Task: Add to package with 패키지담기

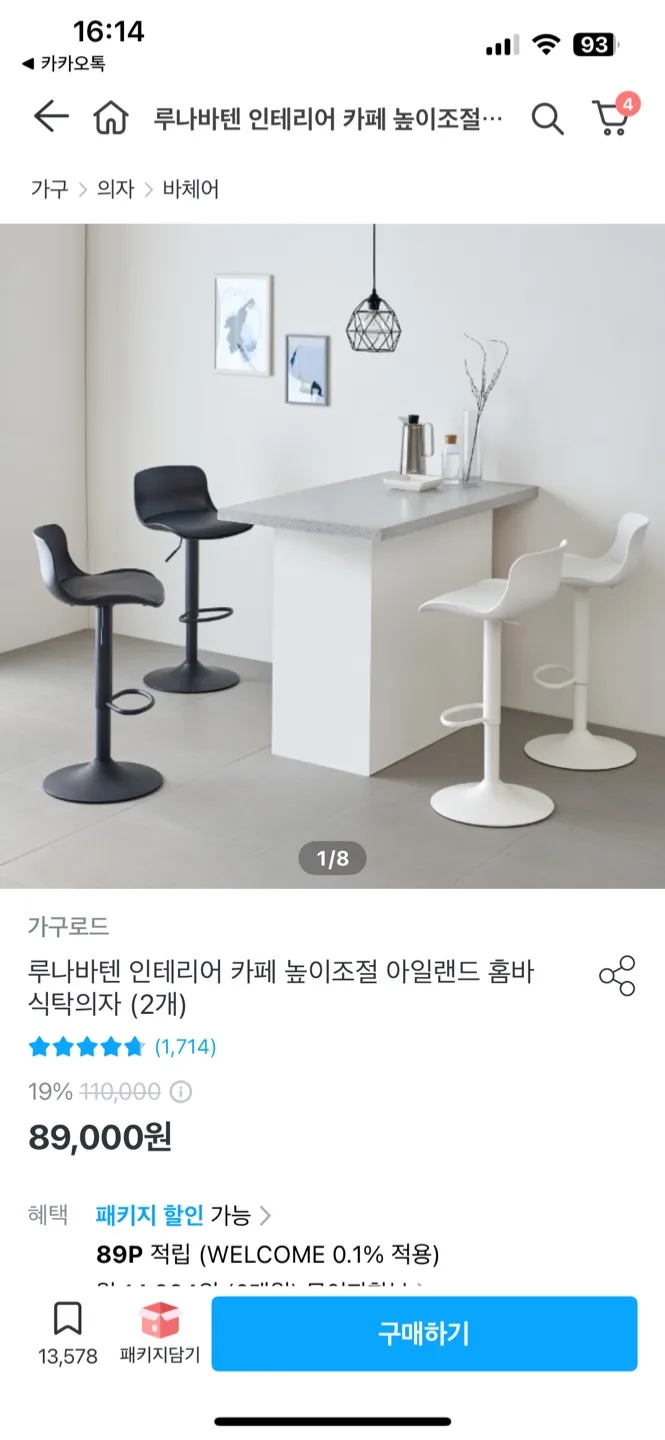Action: [x=160, y=1333]
